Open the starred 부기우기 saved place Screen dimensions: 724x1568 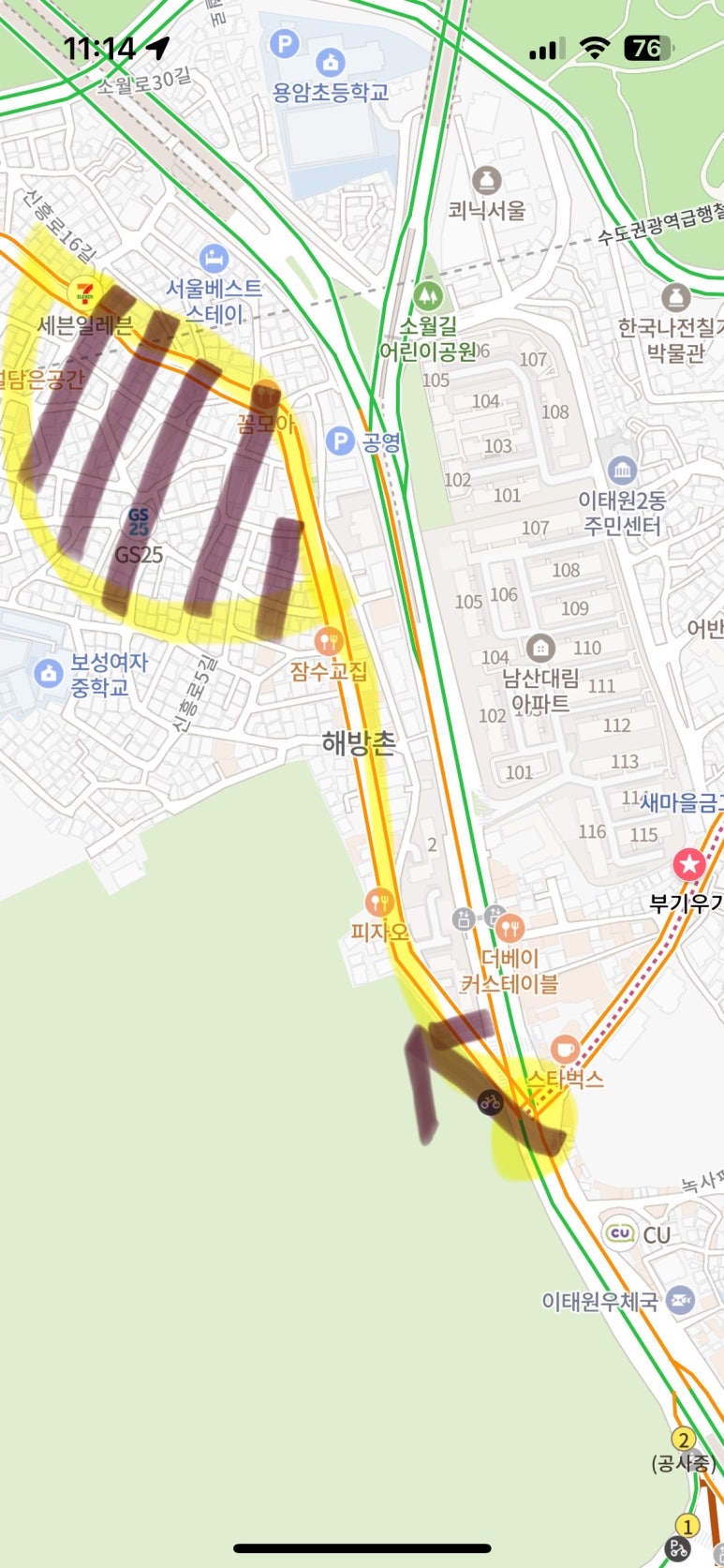(690, 864)
